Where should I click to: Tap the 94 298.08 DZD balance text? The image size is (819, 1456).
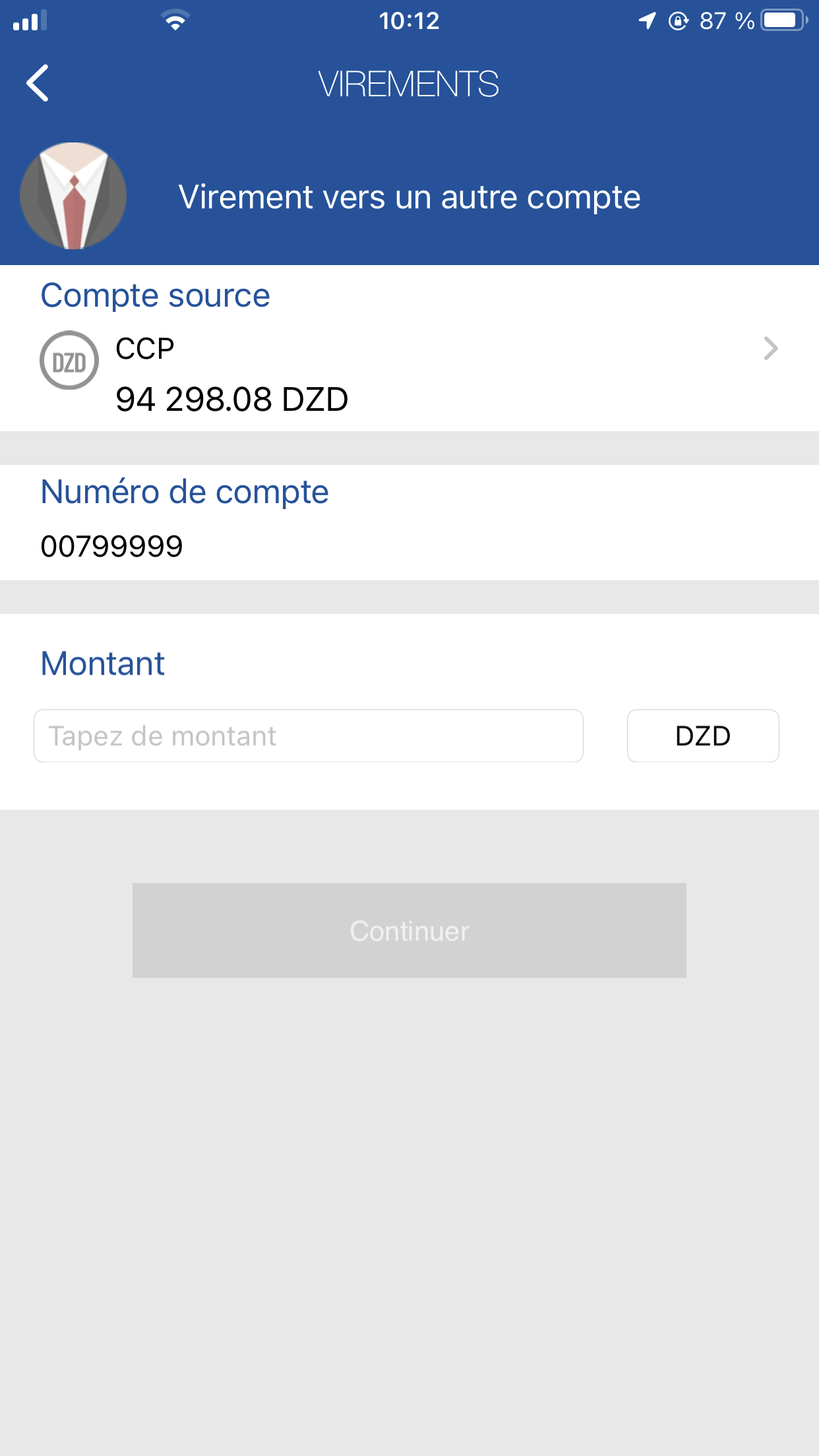tap(232, 398)
